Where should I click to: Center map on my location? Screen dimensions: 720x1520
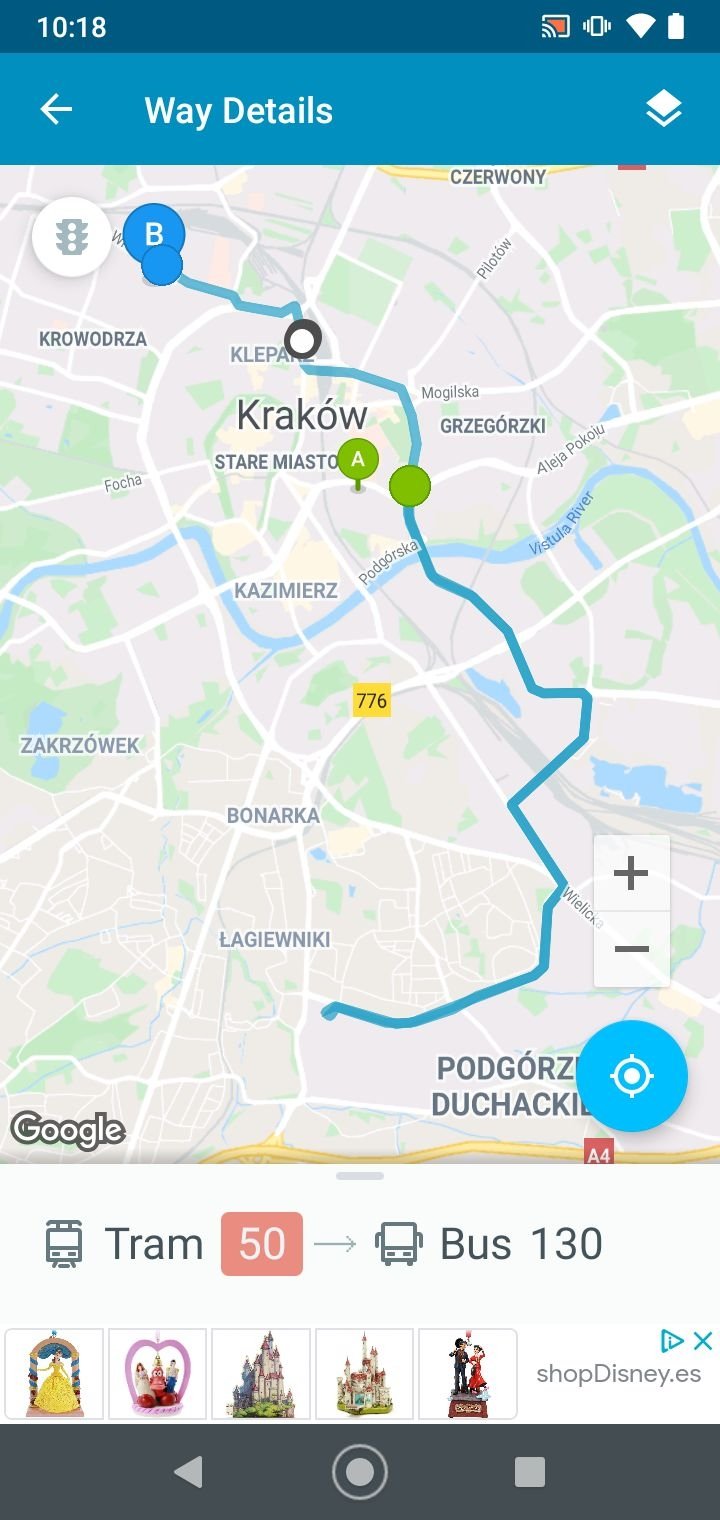pyautogui.click(x=631, y=1076)
